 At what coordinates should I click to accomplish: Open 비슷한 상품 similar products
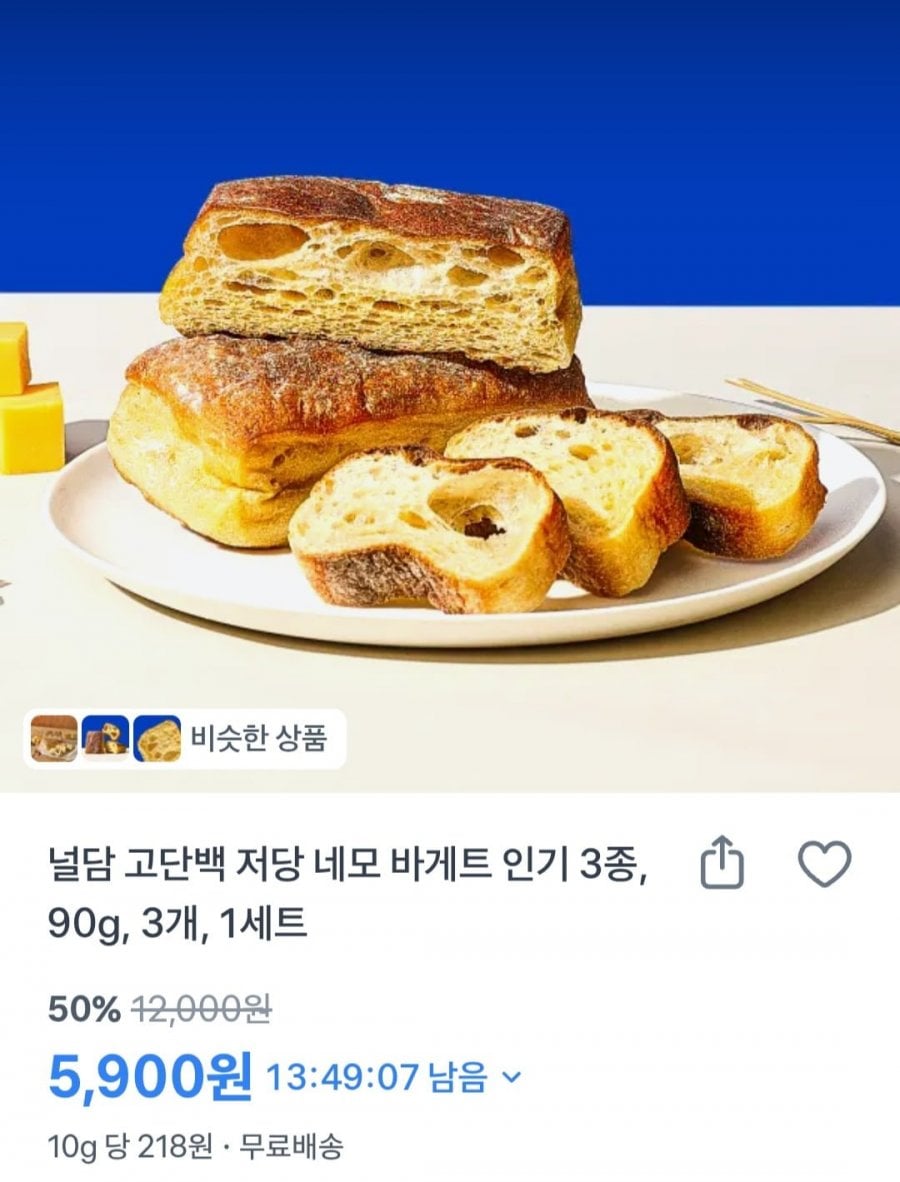pos(185,739)
